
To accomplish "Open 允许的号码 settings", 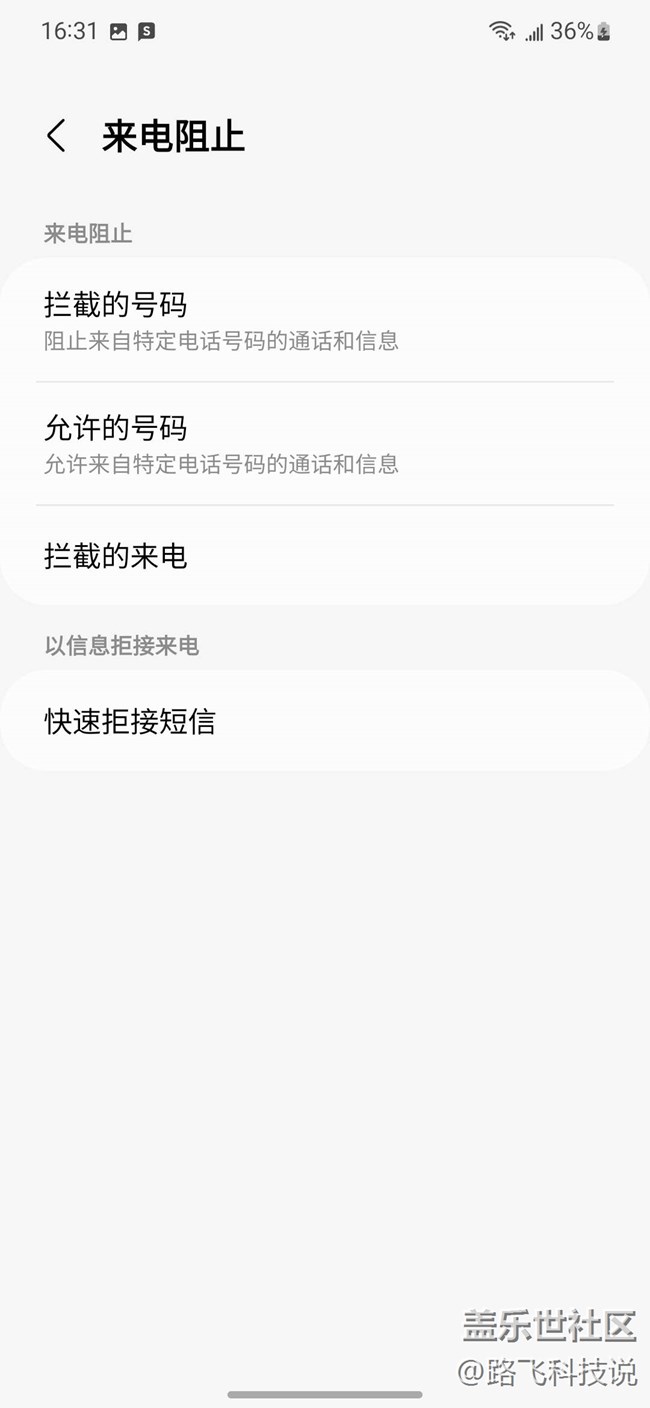I will (325, 443).
